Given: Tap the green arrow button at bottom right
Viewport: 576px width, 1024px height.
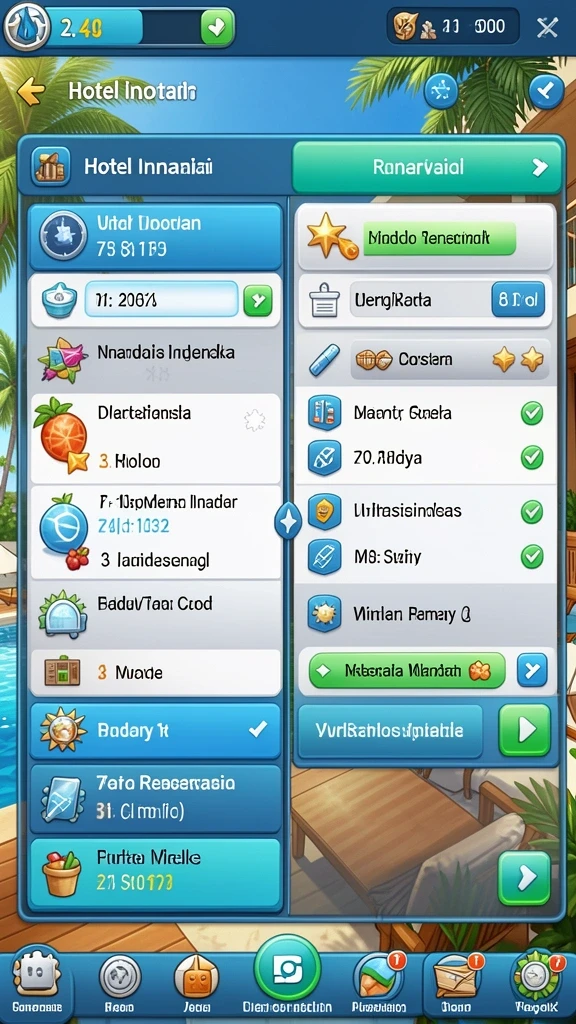Looking at the screenshot, I should coord(524,878).
